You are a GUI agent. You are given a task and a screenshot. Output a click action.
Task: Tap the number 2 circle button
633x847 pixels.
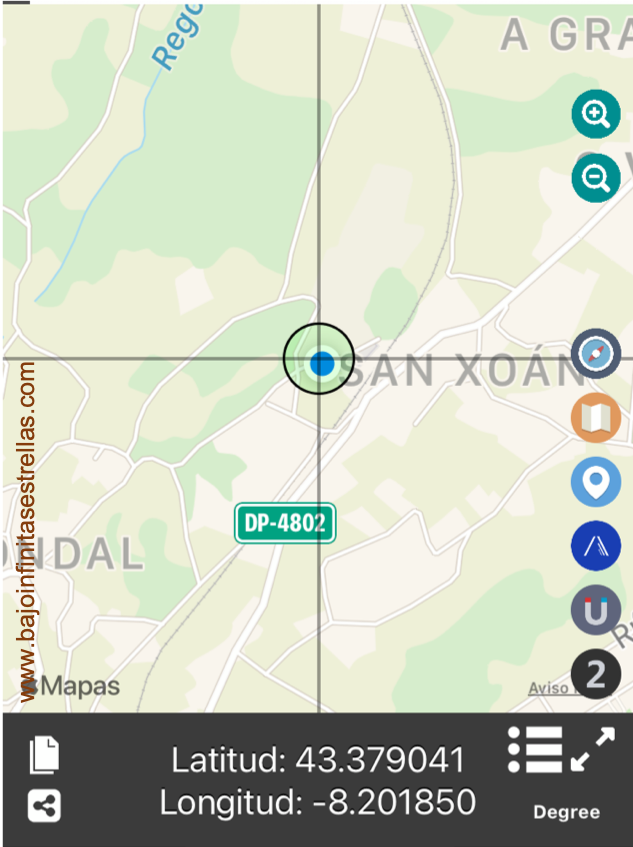coord(596,675)
